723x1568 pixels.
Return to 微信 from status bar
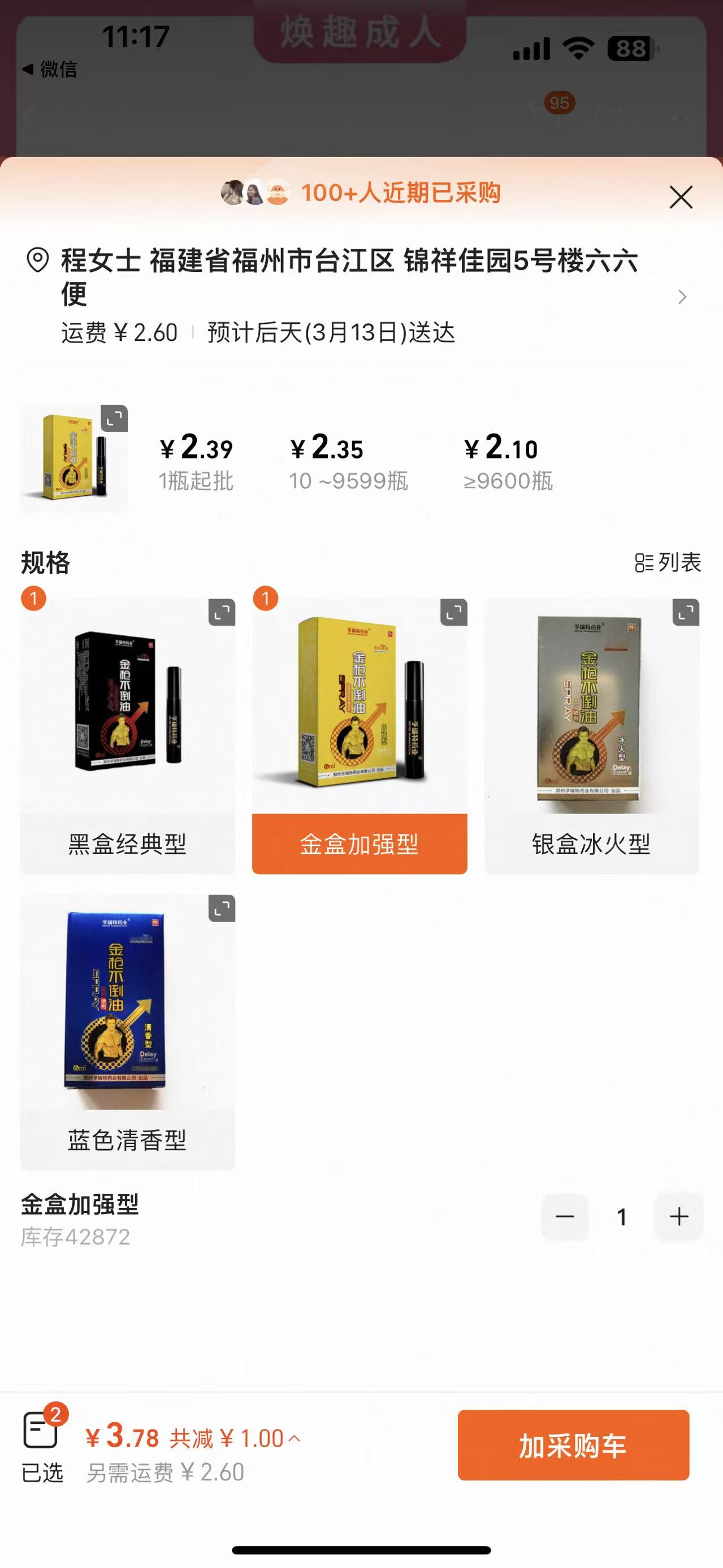click(50, 70)
